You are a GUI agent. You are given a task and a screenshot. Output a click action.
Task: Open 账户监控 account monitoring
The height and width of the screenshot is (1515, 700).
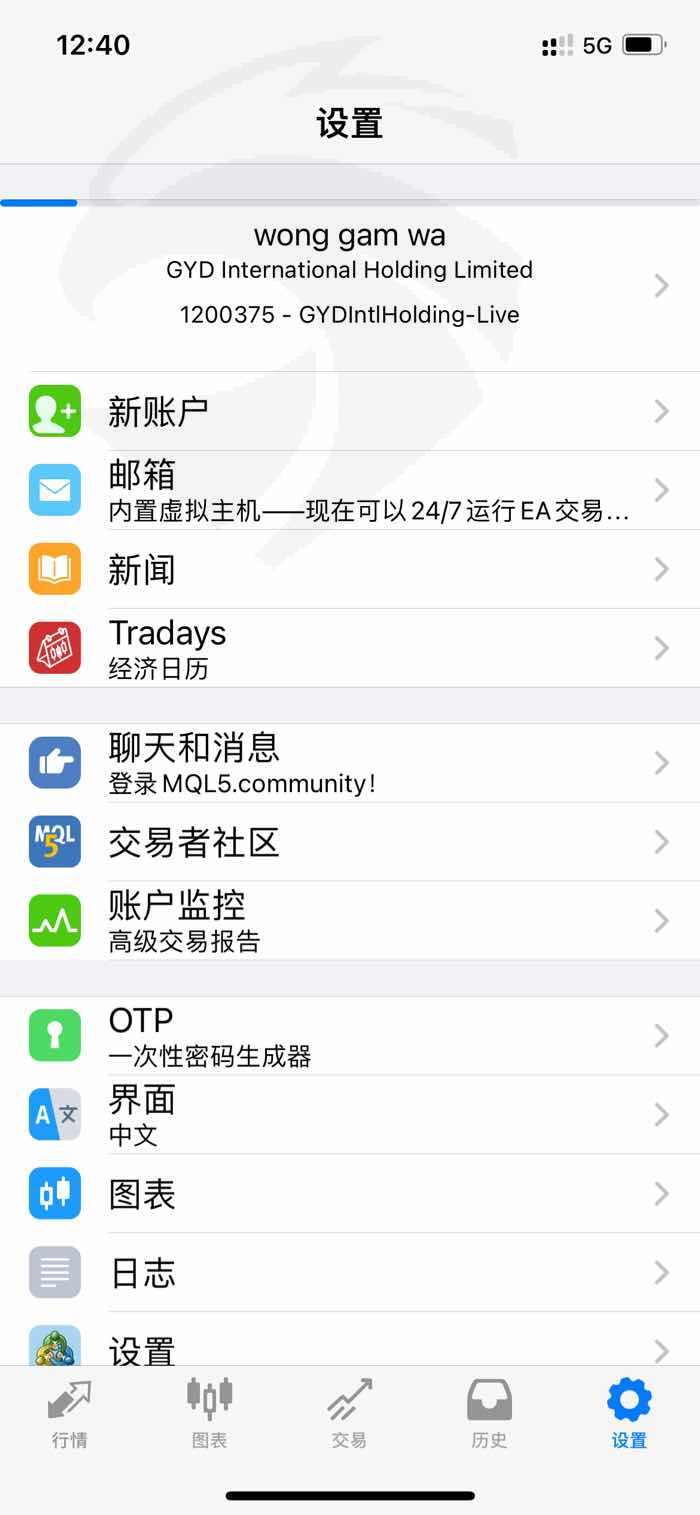[x=350, y=921]
